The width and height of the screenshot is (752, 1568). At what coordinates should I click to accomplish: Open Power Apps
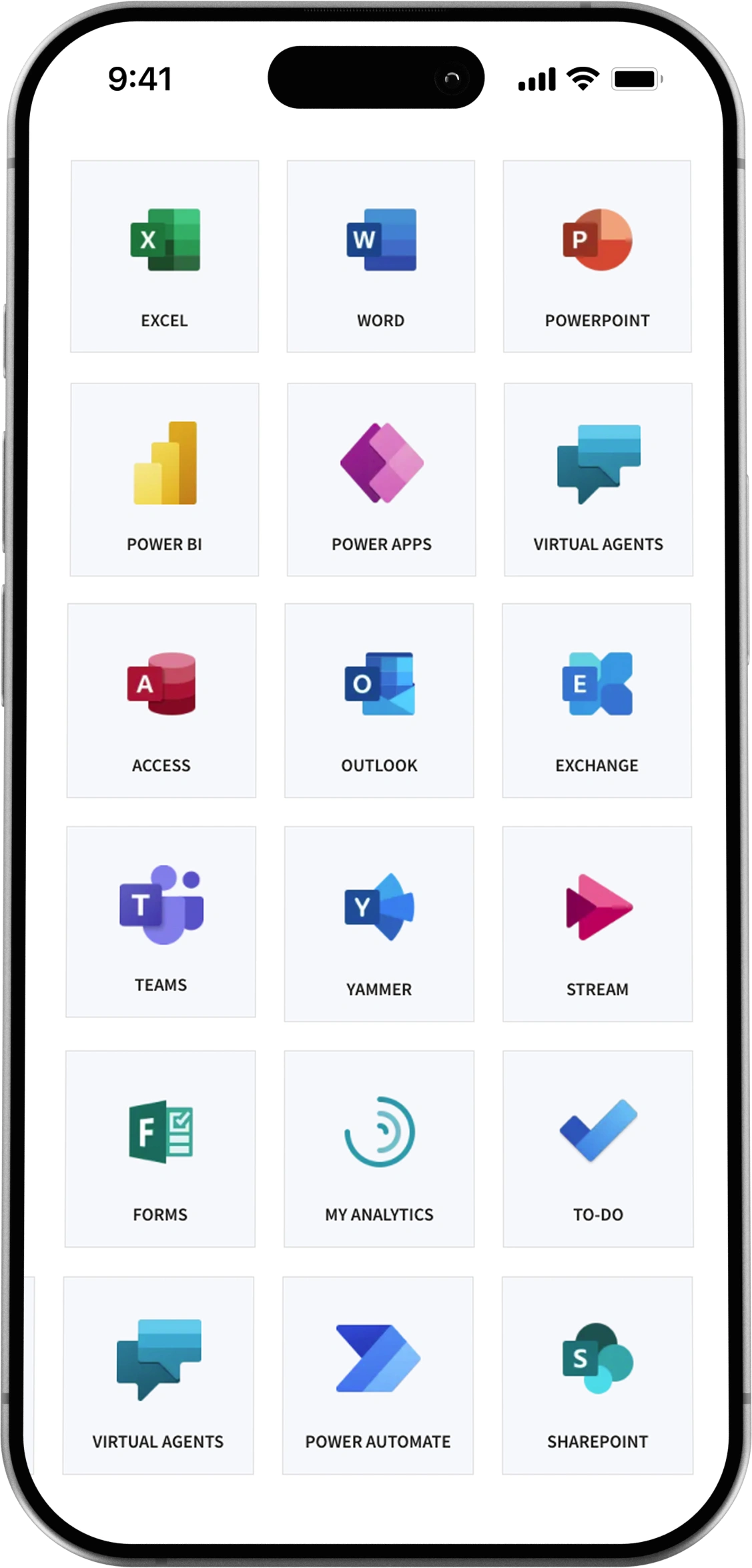pyautogui.click(x=381, y=479)
